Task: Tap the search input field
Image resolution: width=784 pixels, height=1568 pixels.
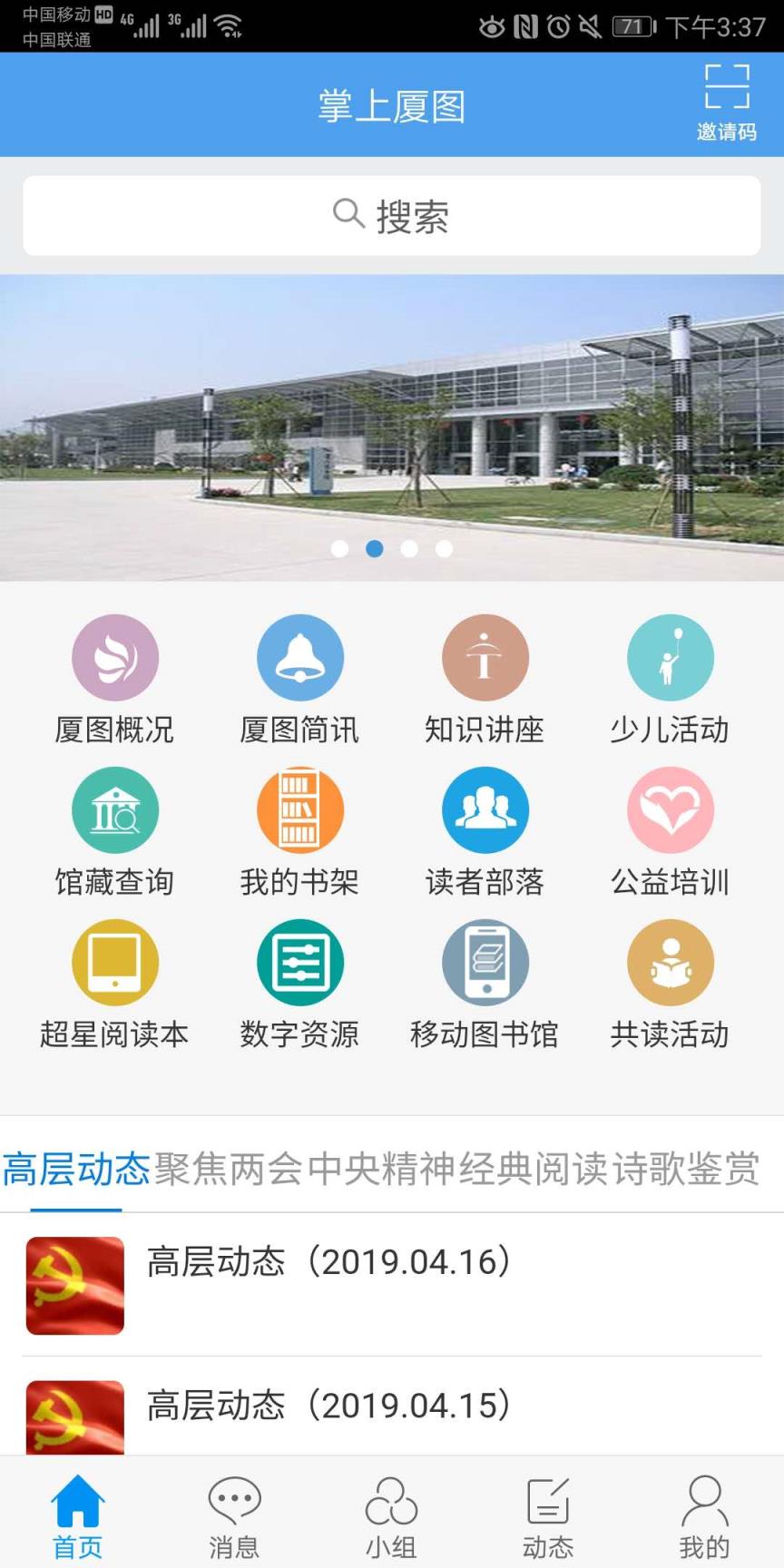Action: tap(392, 216)
